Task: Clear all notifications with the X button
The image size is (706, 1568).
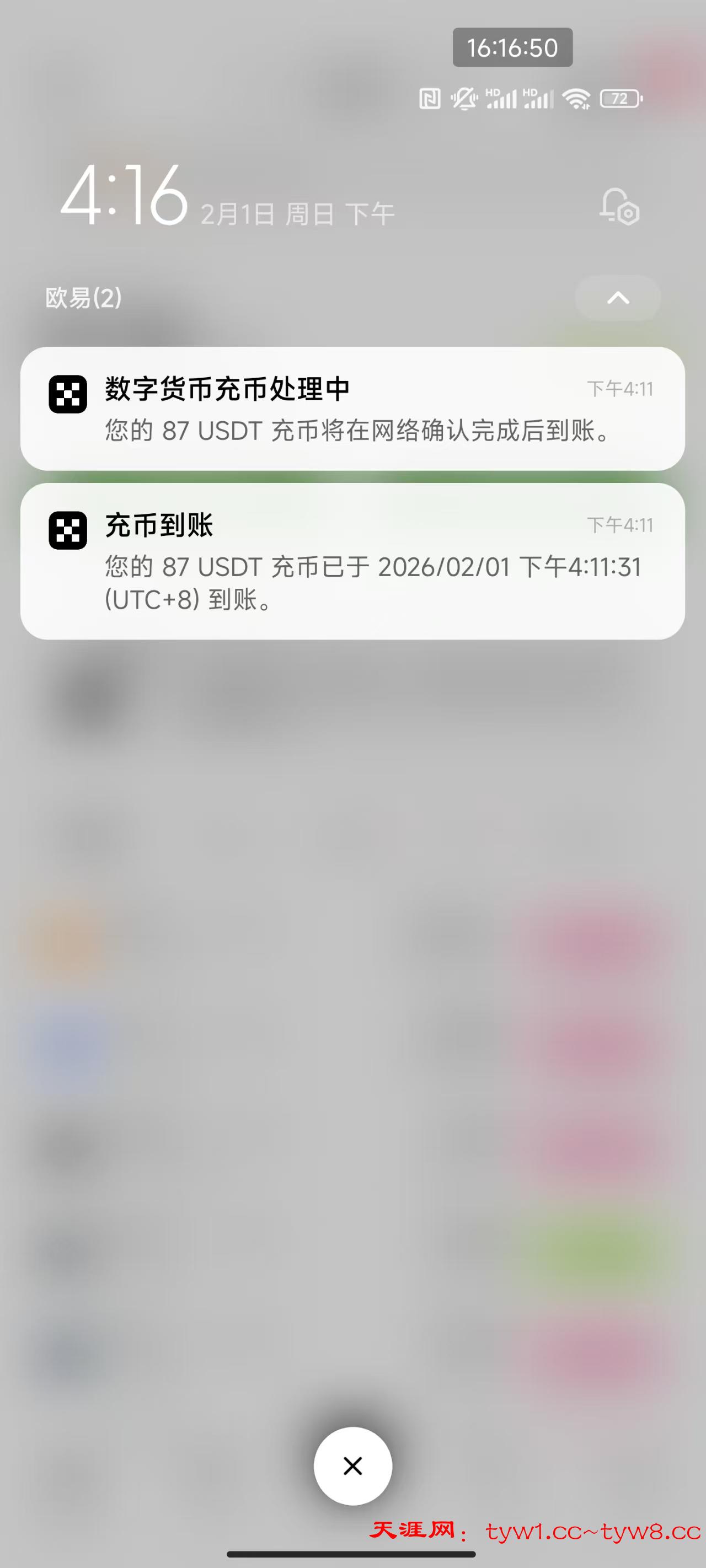Action: click(352, 1466)
